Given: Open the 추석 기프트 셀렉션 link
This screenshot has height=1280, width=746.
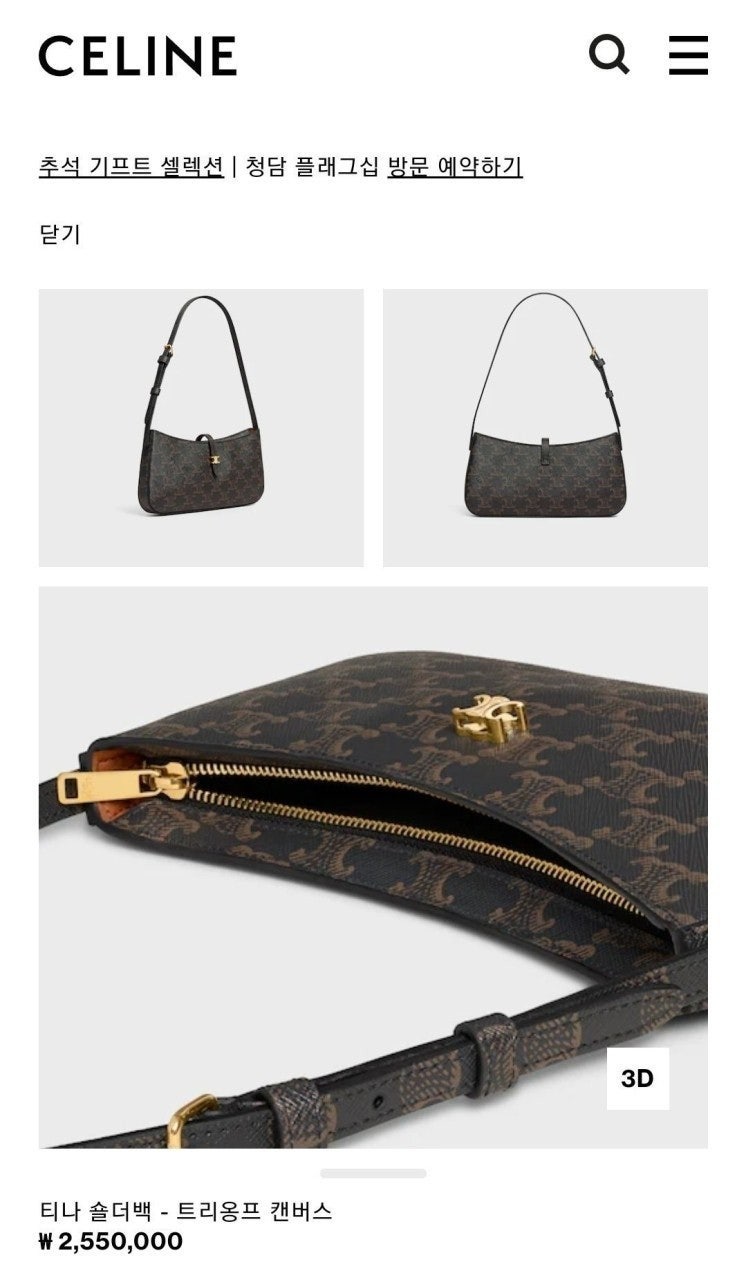Looking at the screenshot, I should (x=131, y=166).
